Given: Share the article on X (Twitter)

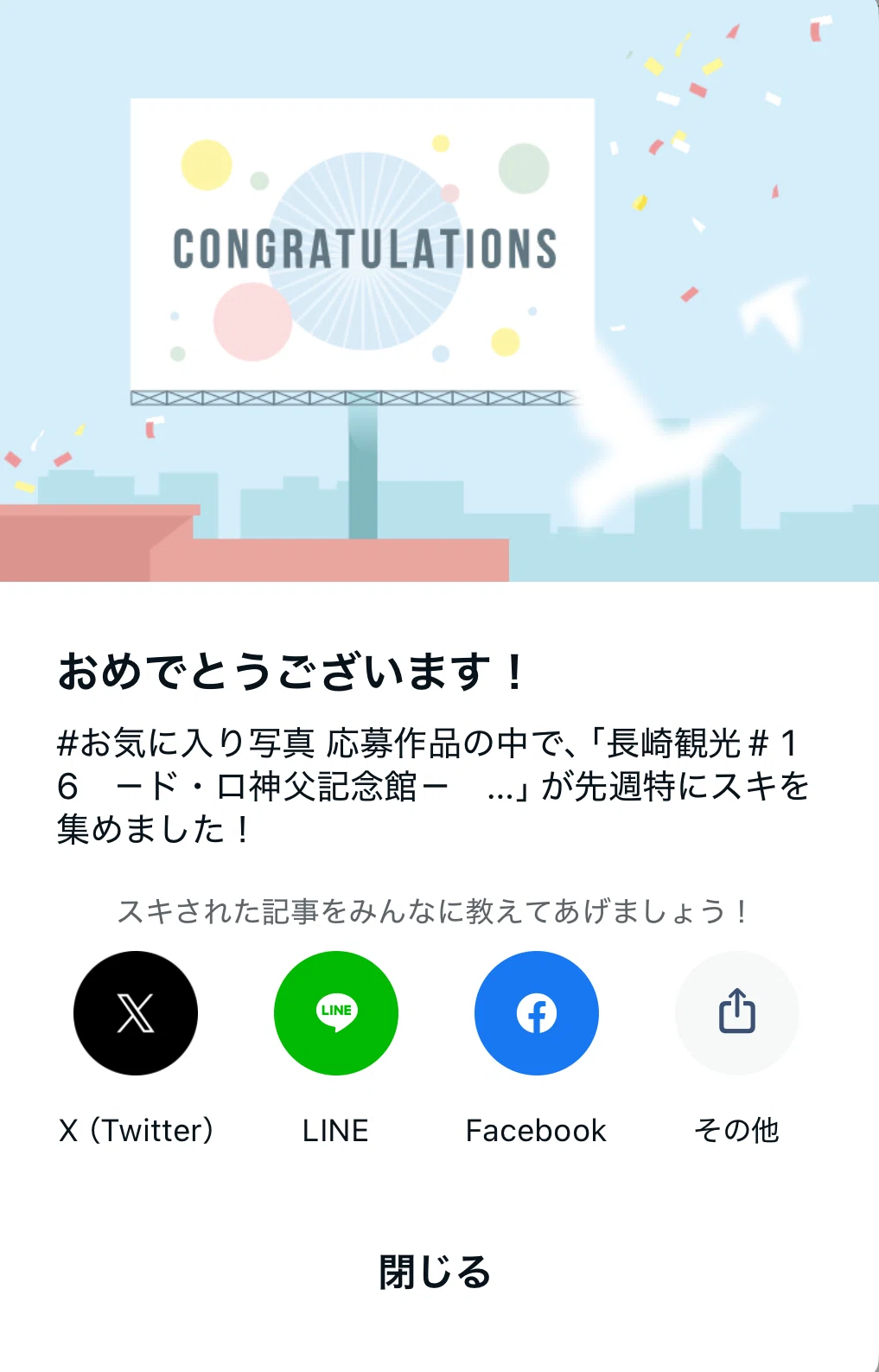Looking at the screenshot, I should 136,1013.
